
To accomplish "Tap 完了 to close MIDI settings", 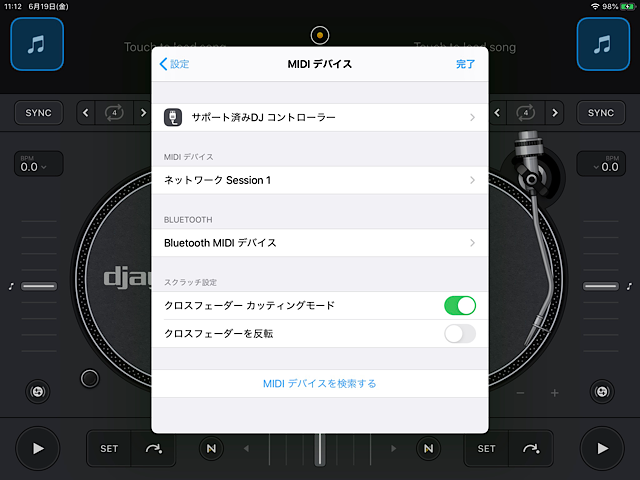I will click(465, 64).
